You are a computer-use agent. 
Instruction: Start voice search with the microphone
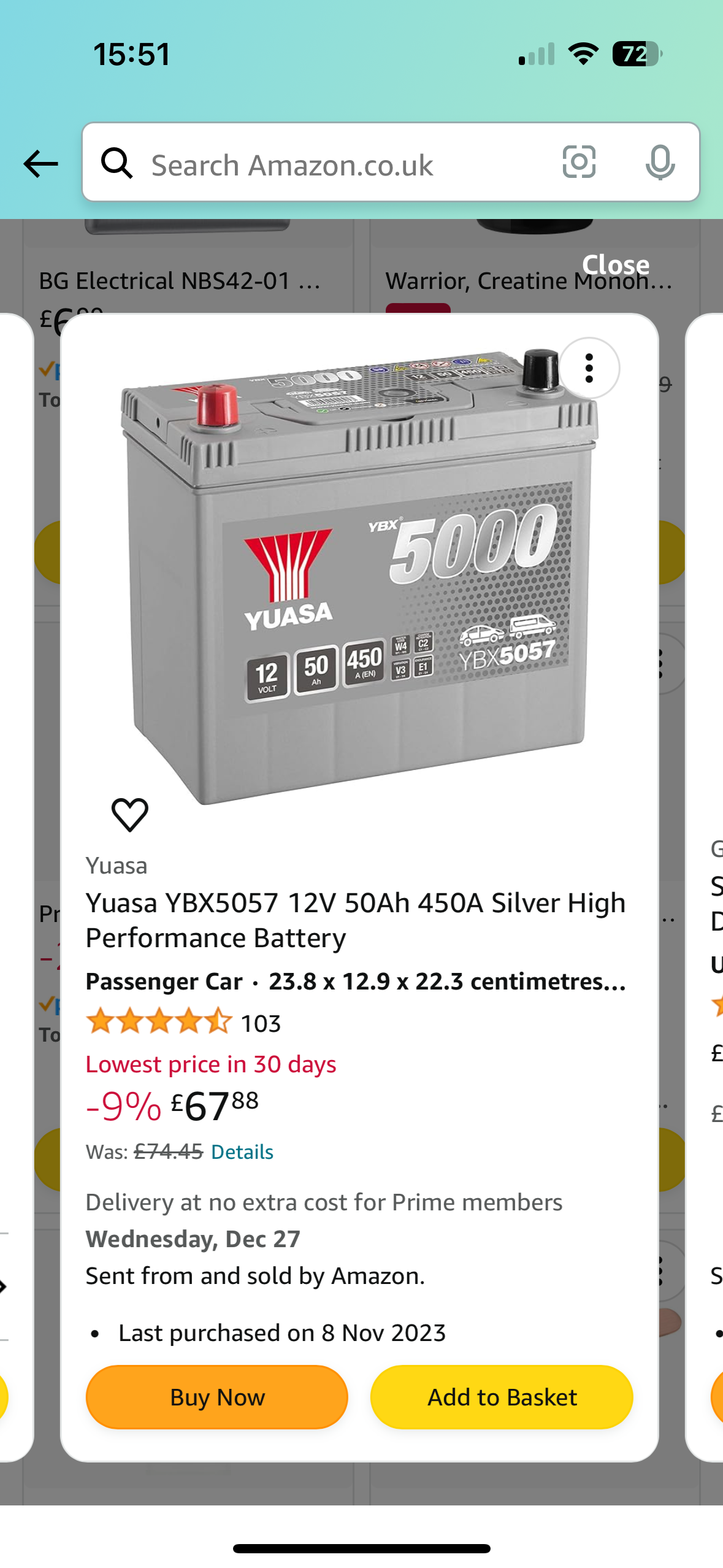660,163
